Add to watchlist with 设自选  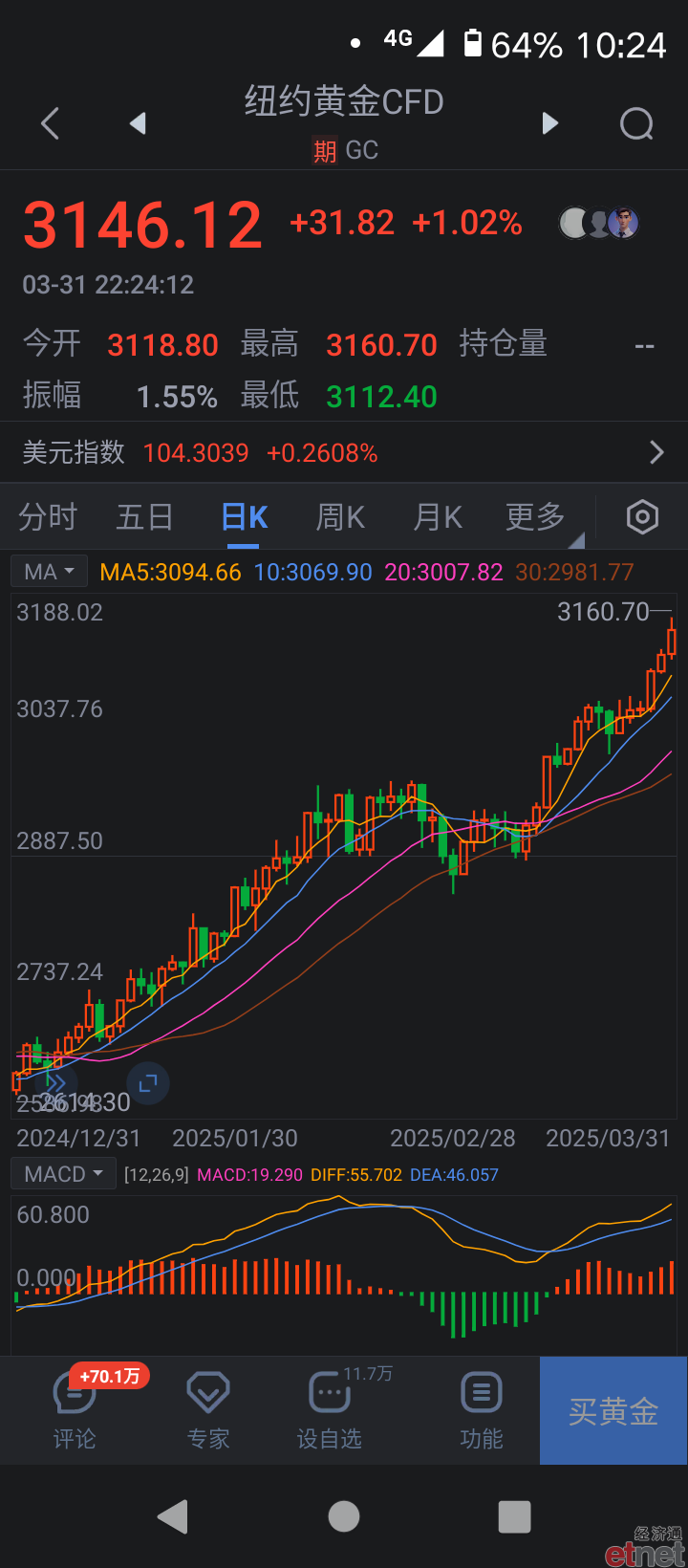pos(330,1408)
